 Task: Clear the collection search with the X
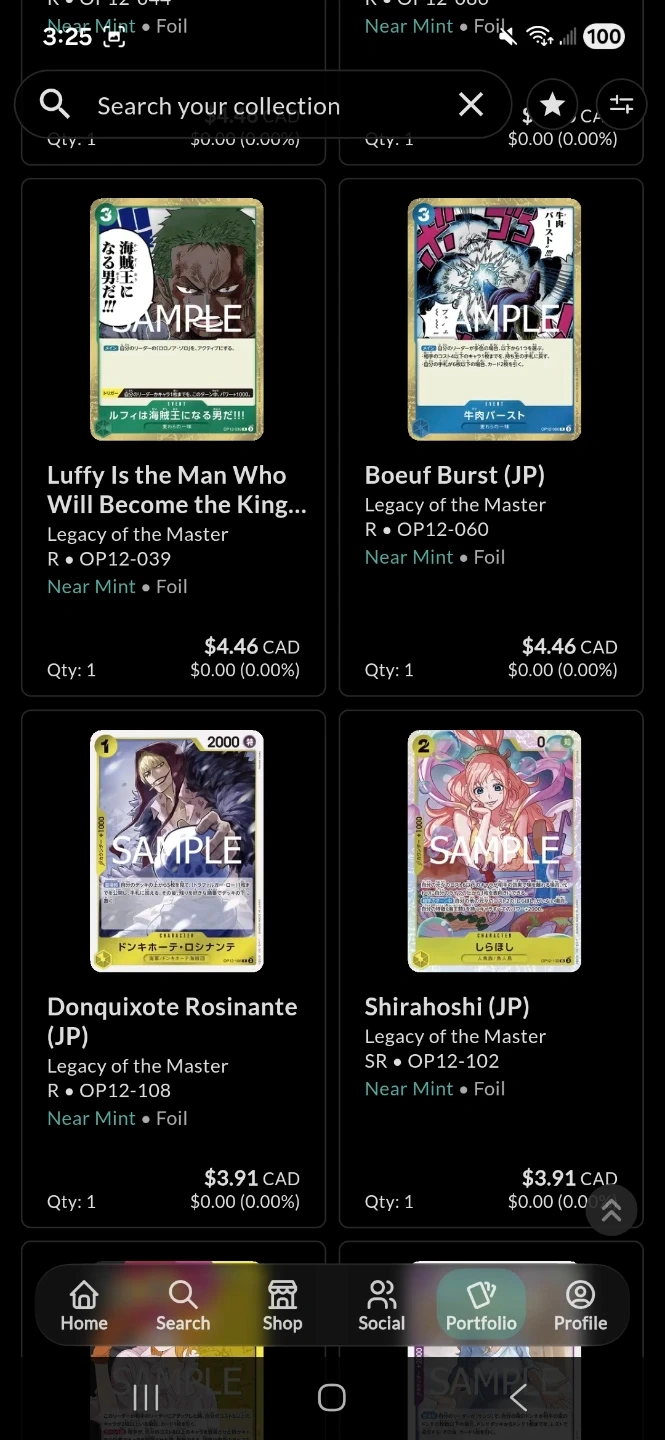tap(471, 104)
